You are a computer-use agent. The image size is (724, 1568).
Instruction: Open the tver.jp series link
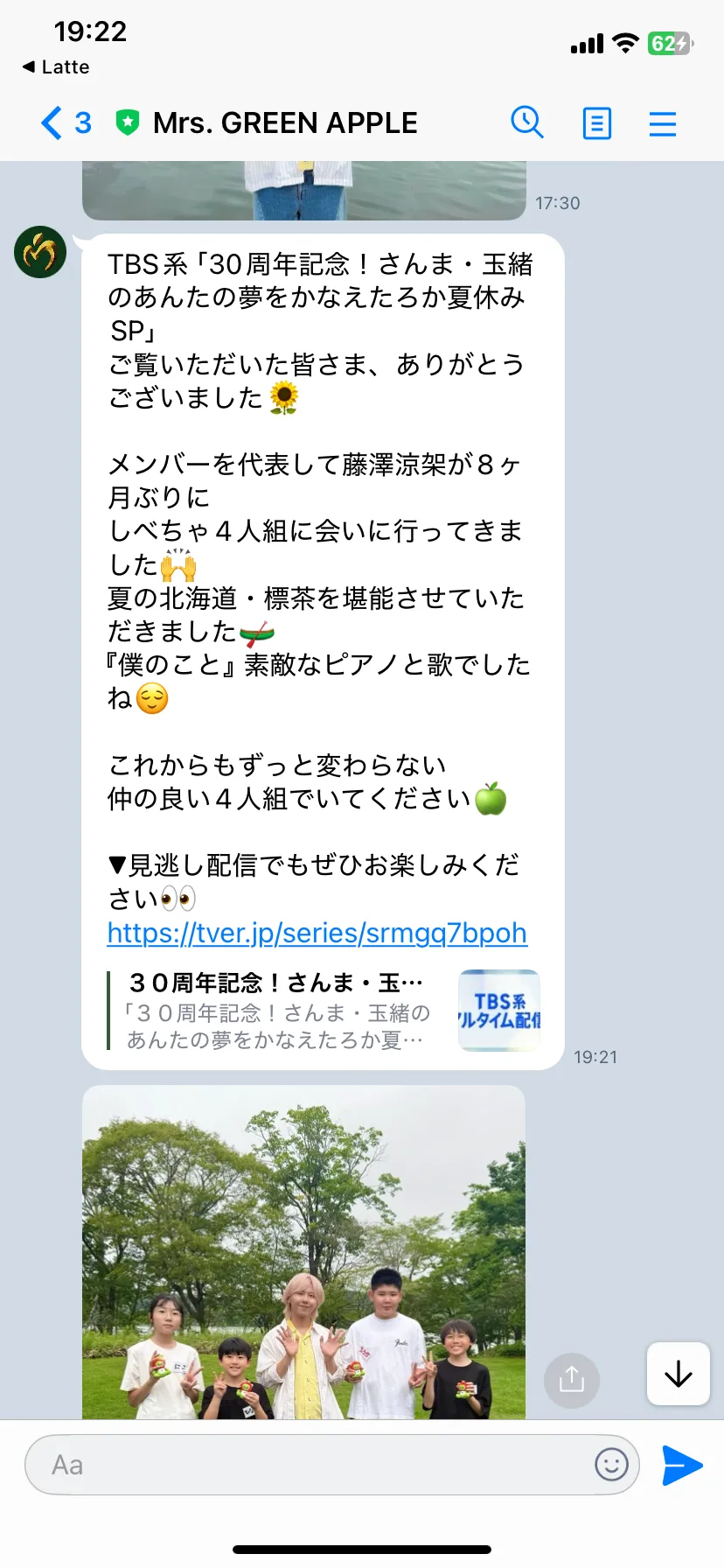(317, 933)
